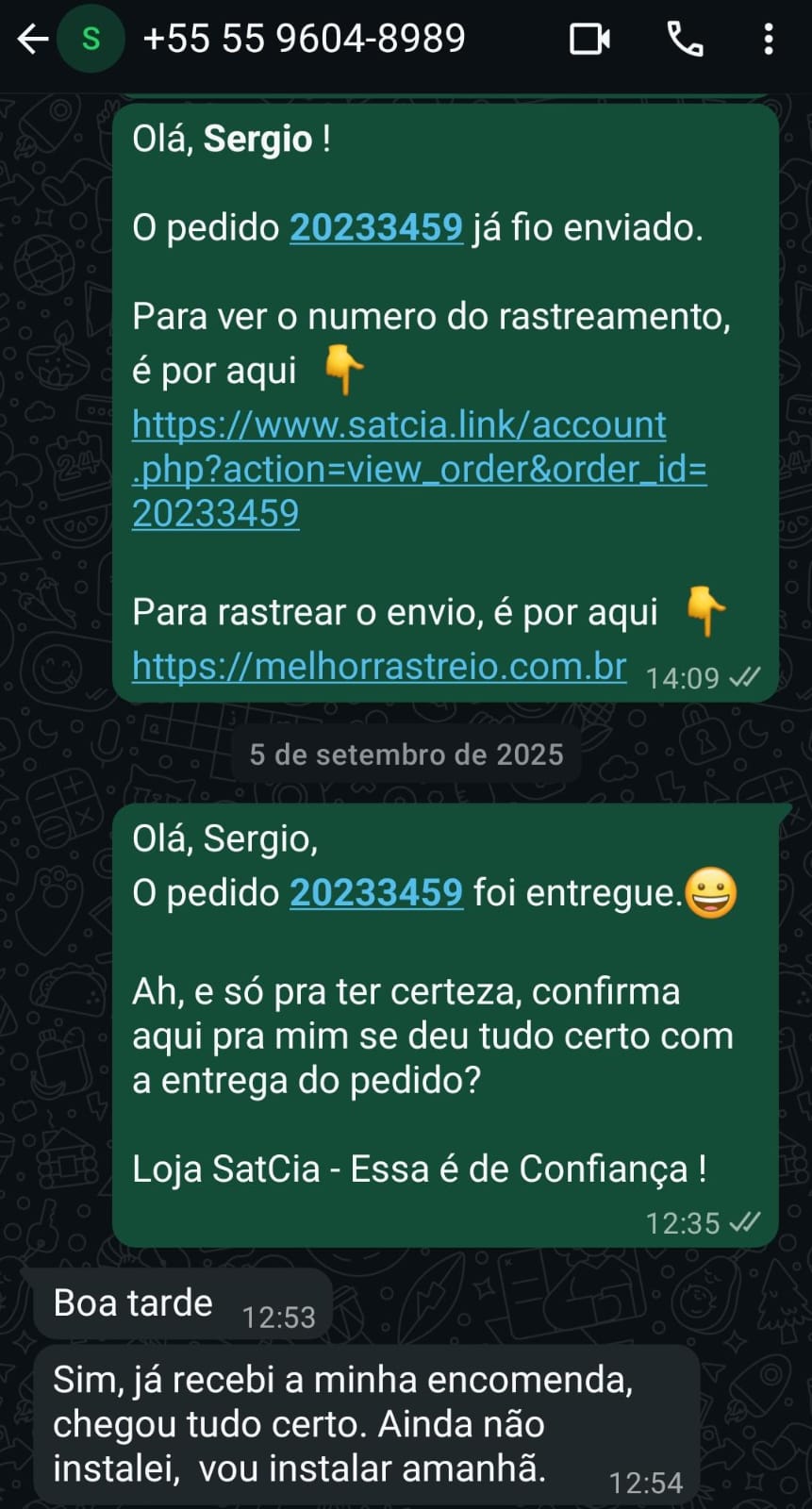Go back to the chat list
This screenshot has width=812, height=1509.
click(33, 40)
